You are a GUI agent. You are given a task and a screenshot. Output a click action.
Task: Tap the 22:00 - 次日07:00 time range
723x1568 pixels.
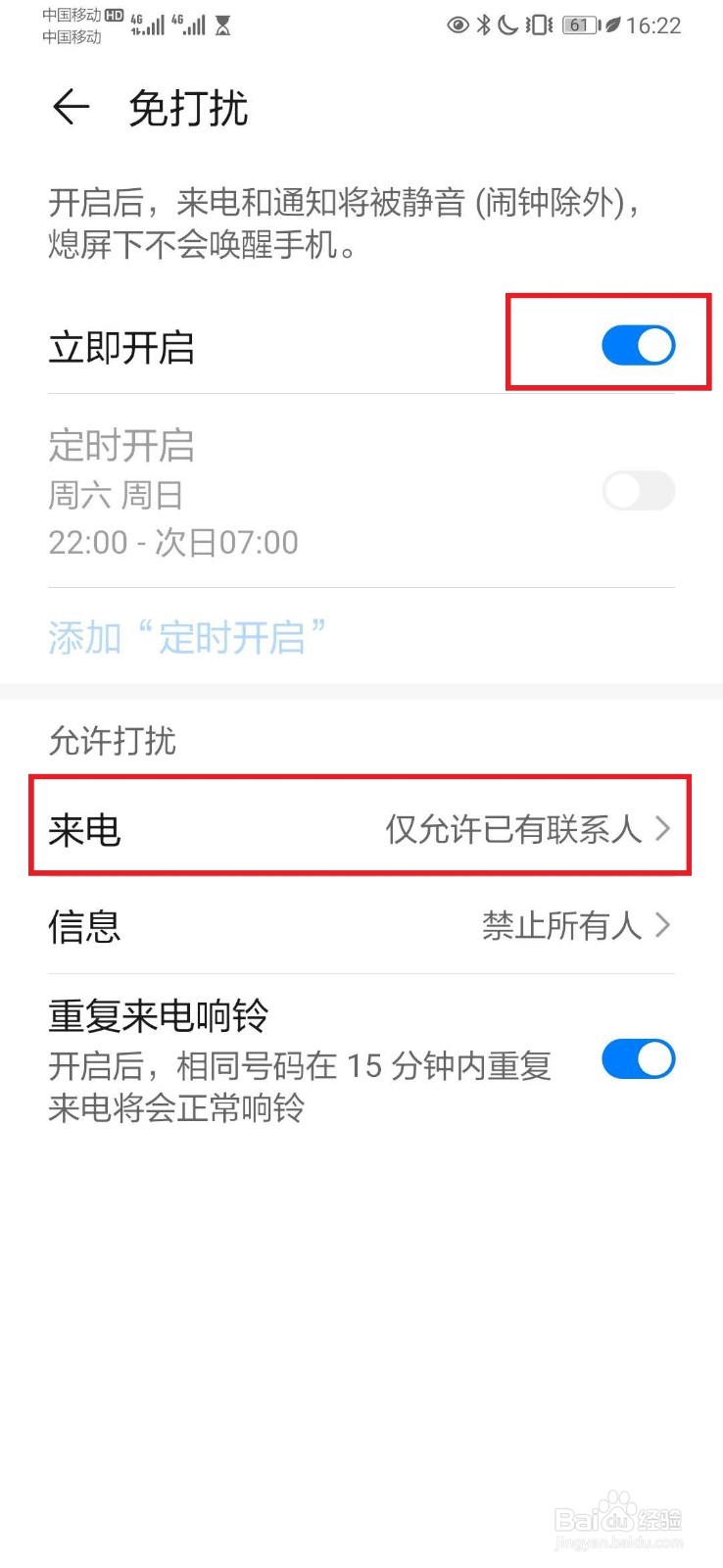point(173,542)
